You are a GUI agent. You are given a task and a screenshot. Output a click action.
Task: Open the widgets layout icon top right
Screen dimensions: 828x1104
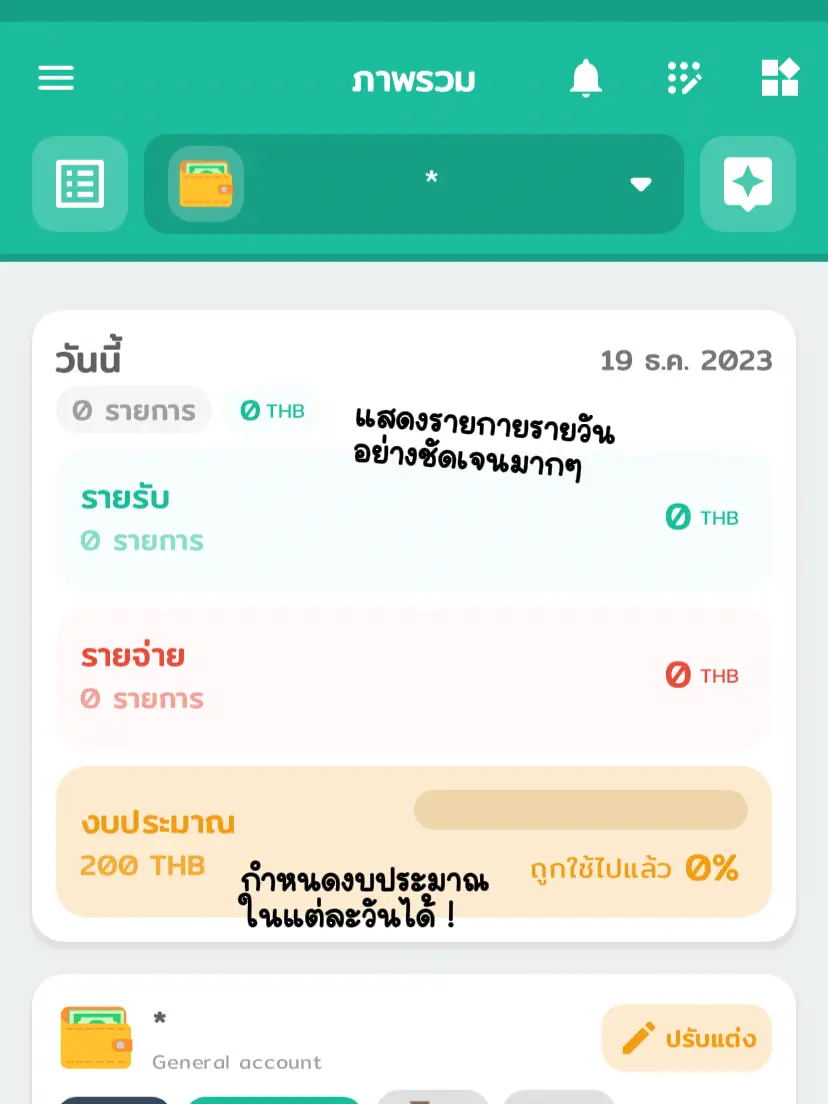(780, 77)
